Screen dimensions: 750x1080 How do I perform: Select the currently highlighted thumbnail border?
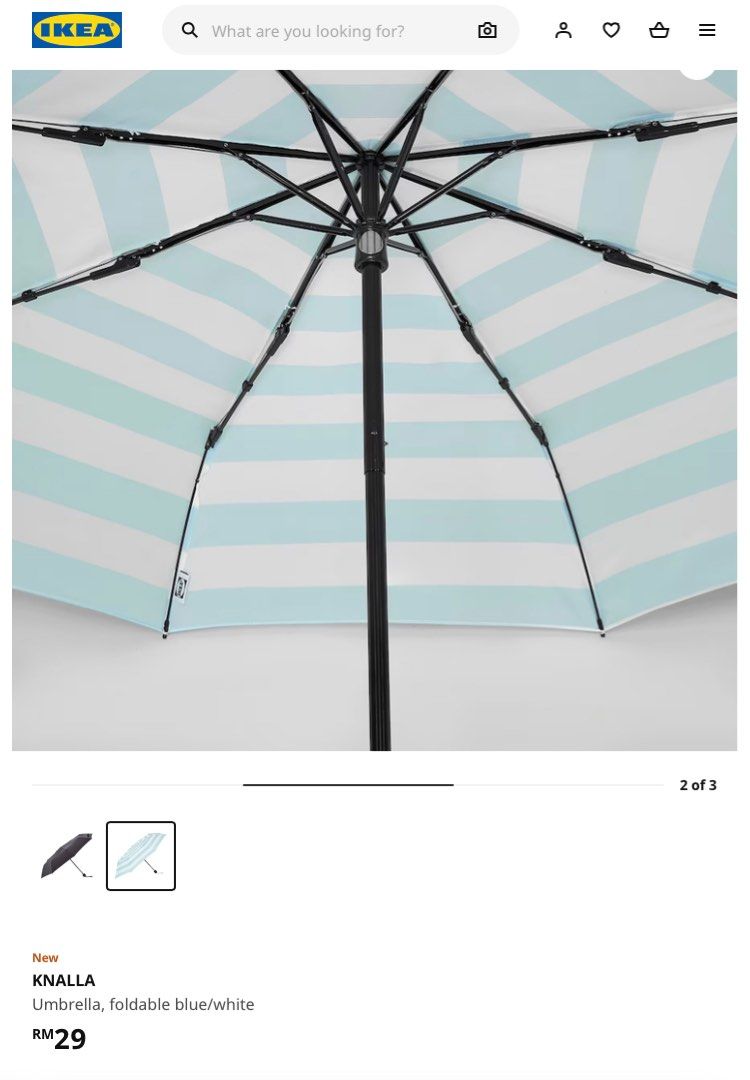(x=140, y=855)
